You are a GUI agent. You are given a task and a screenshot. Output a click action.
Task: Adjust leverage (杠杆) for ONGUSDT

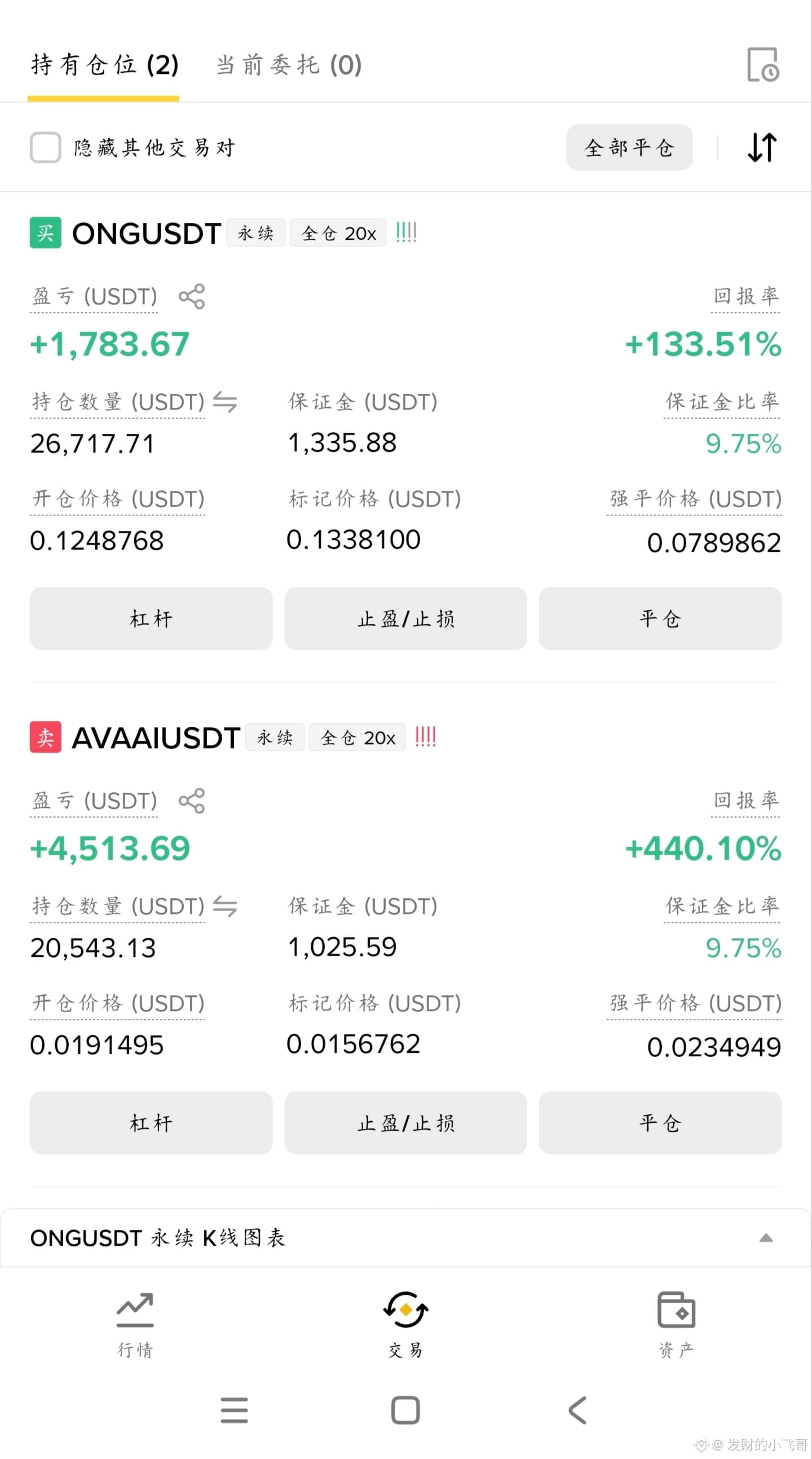click(151, 618)
